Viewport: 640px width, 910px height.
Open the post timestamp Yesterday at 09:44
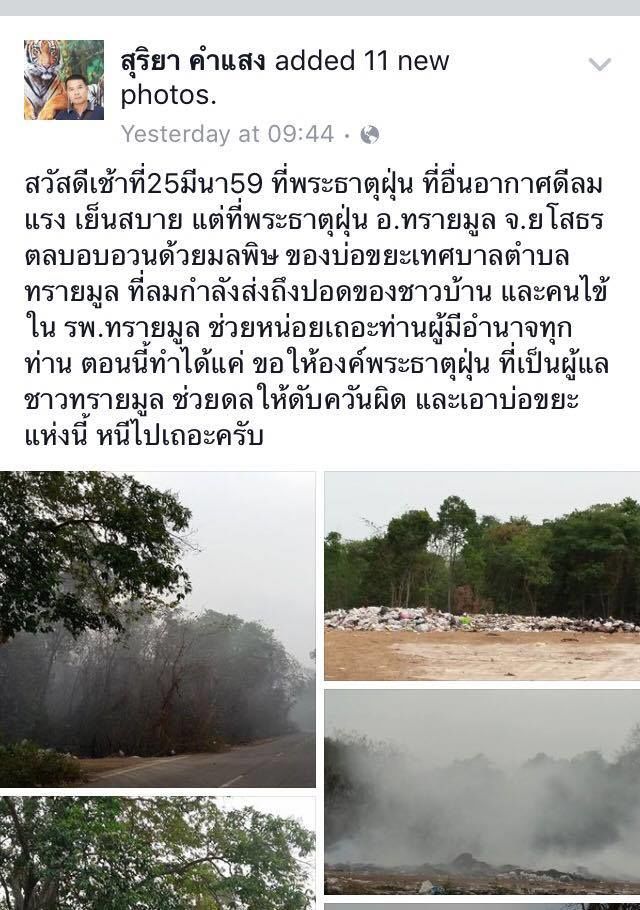click(x=227, y=134)
